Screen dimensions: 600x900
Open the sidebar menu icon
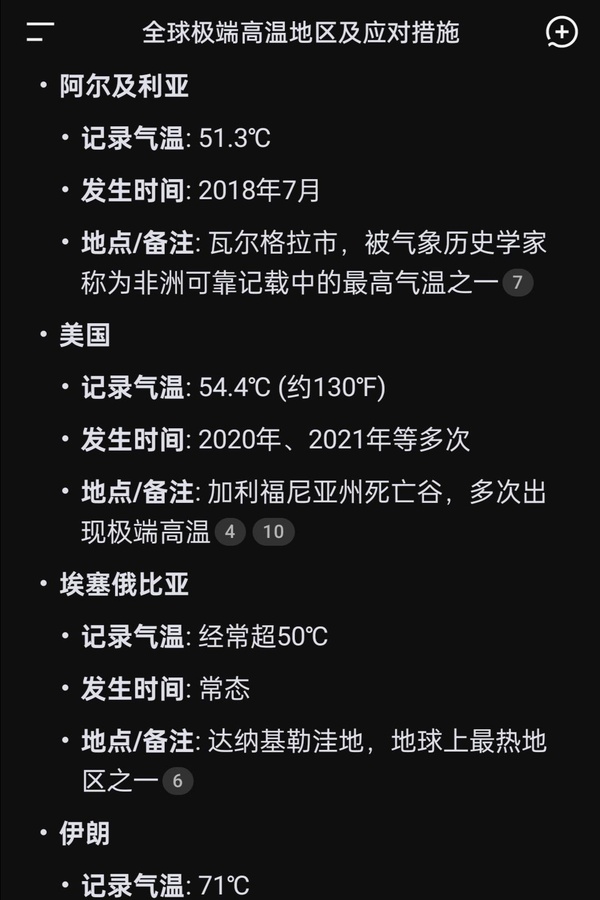(x=40, y=32)
